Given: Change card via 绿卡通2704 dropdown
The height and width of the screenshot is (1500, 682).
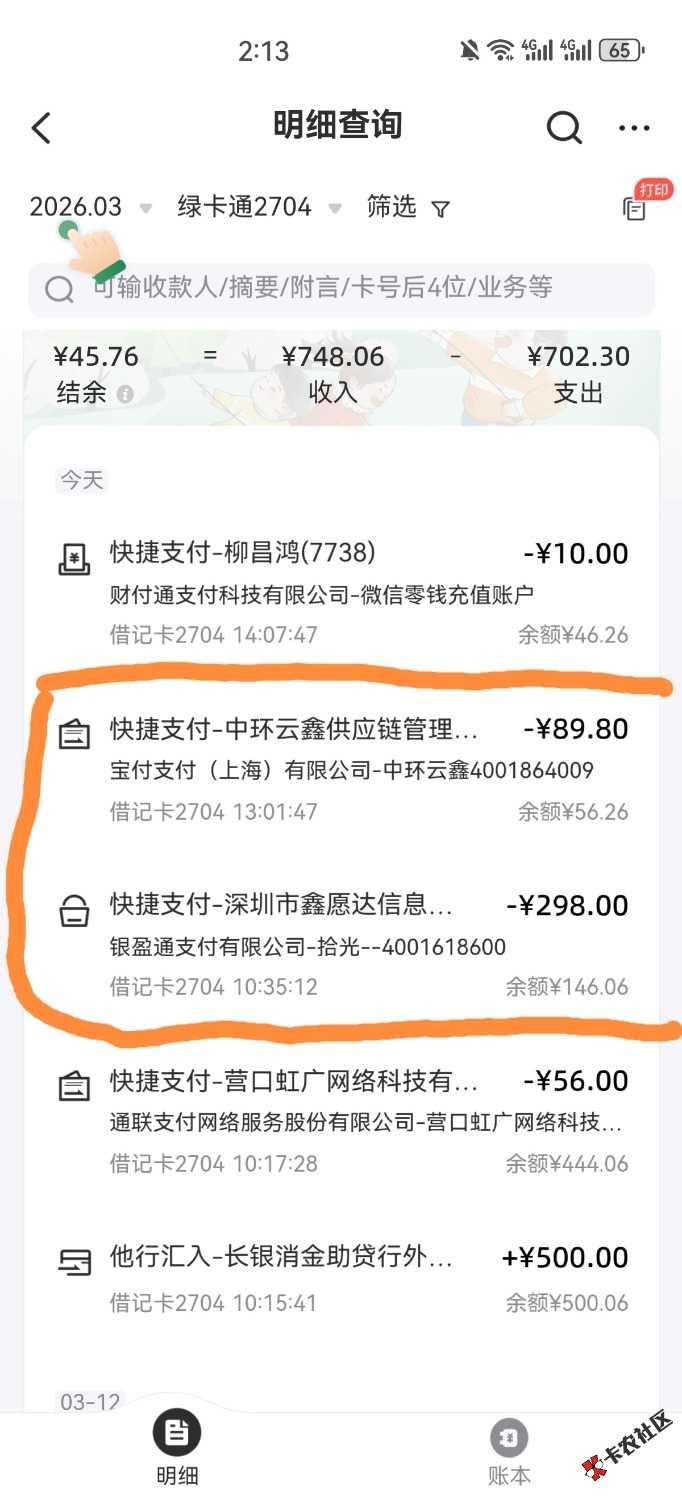Looking at the screenshot, I should pyautogui.click(x=258, y=208).
